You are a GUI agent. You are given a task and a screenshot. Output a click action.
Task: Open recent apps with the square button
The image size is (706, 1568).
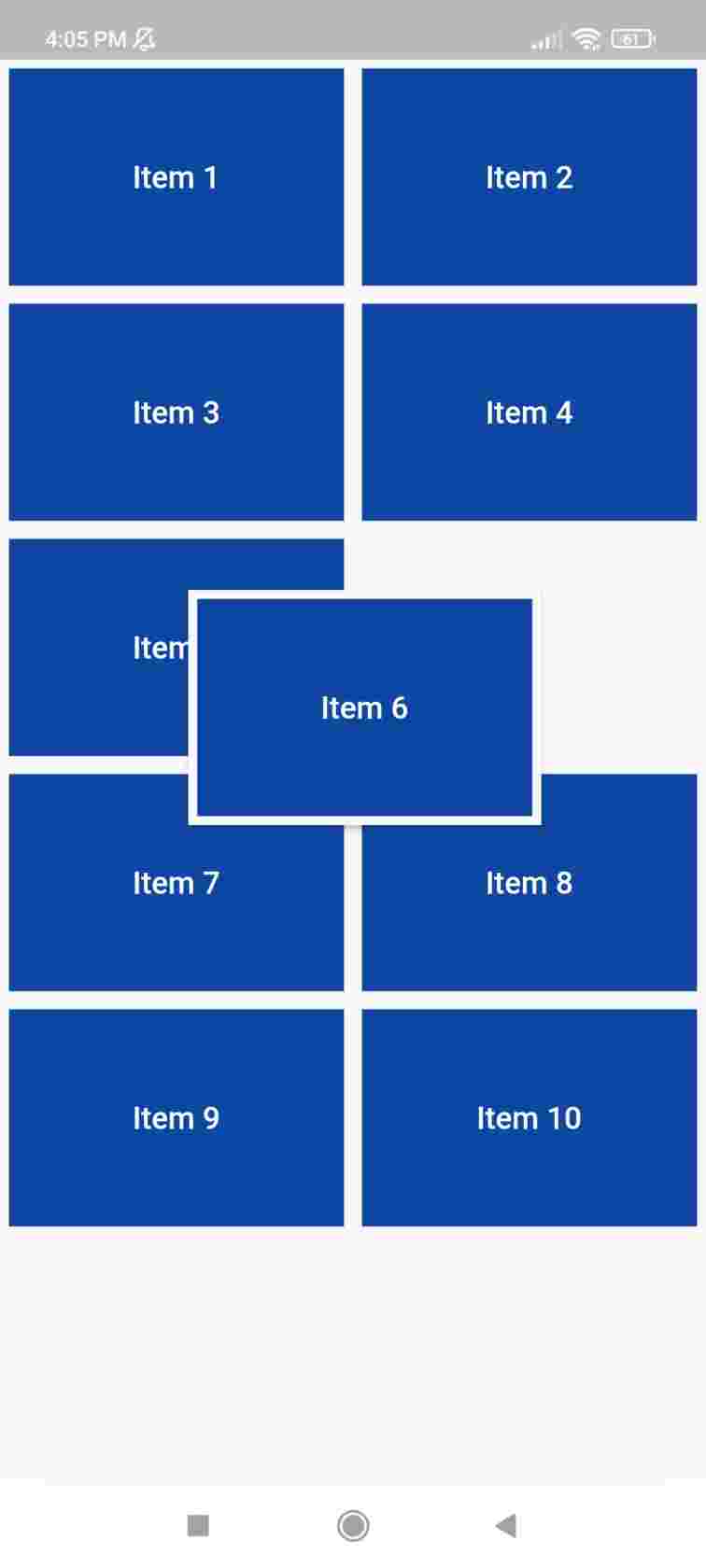pos(198,1525)
